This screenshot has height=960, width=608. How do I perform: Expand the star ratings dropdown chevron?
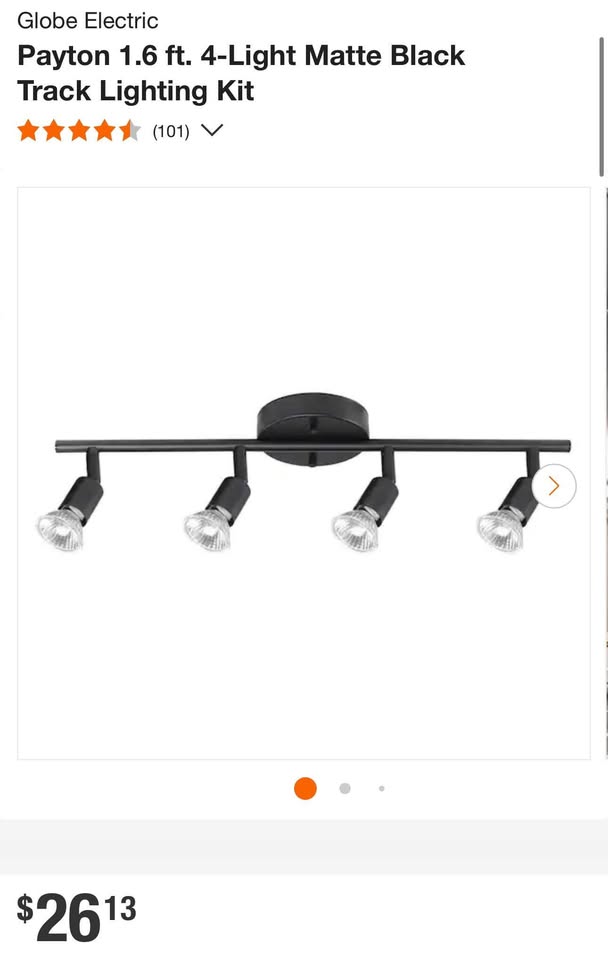tap(212, 130)
